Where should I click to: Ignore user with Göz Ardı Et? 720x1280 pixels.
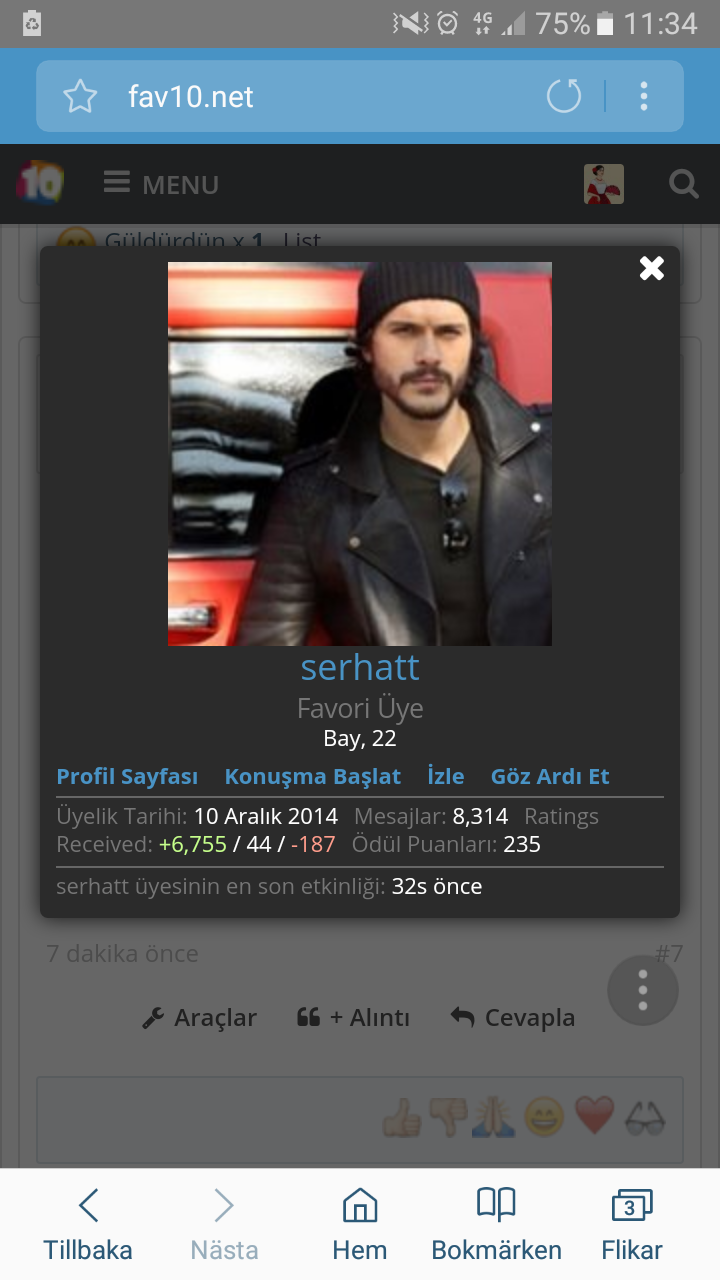tap(550, 776)
